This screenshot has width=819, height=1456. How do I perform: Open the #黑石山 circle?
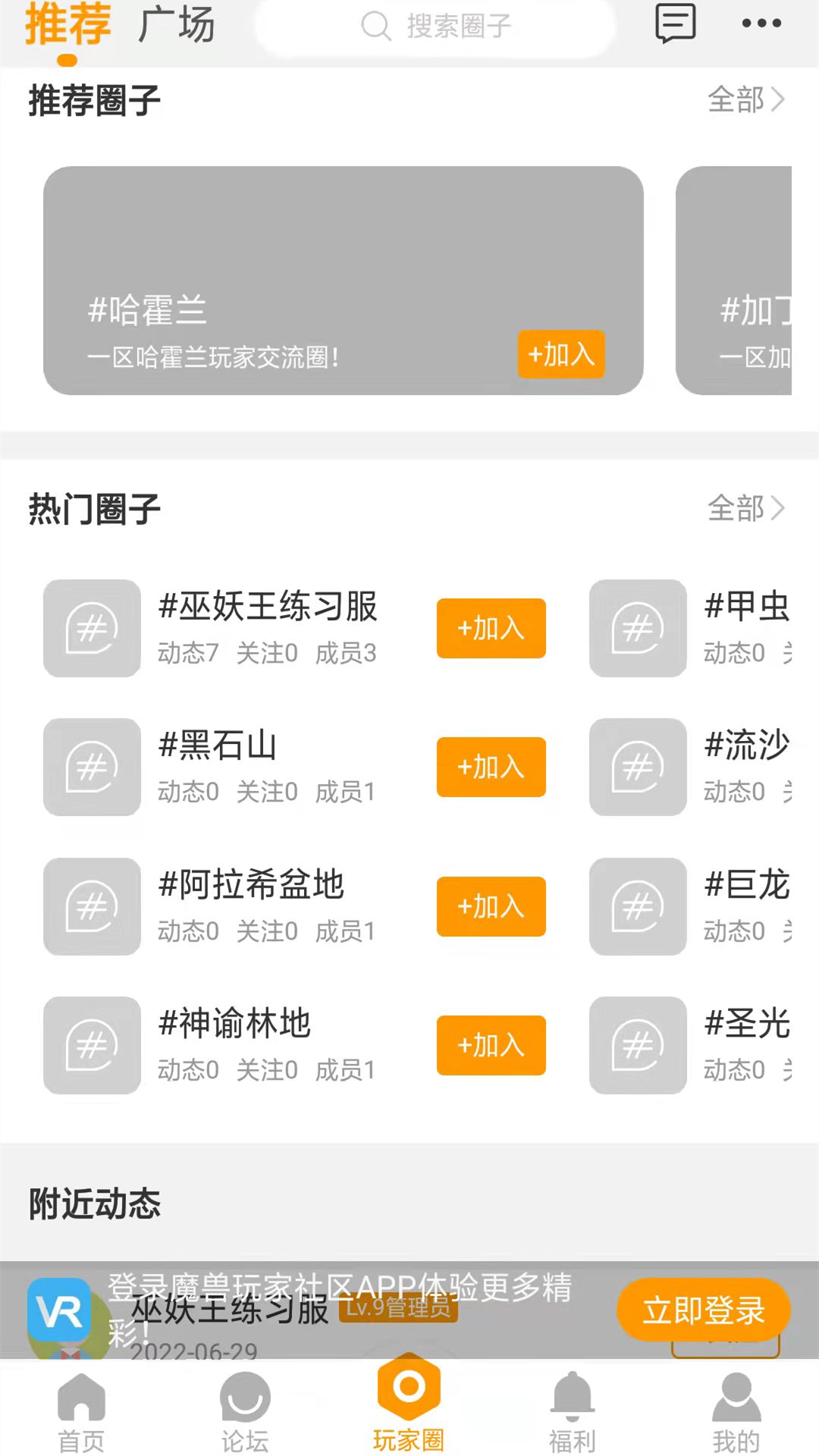[218, 746]
